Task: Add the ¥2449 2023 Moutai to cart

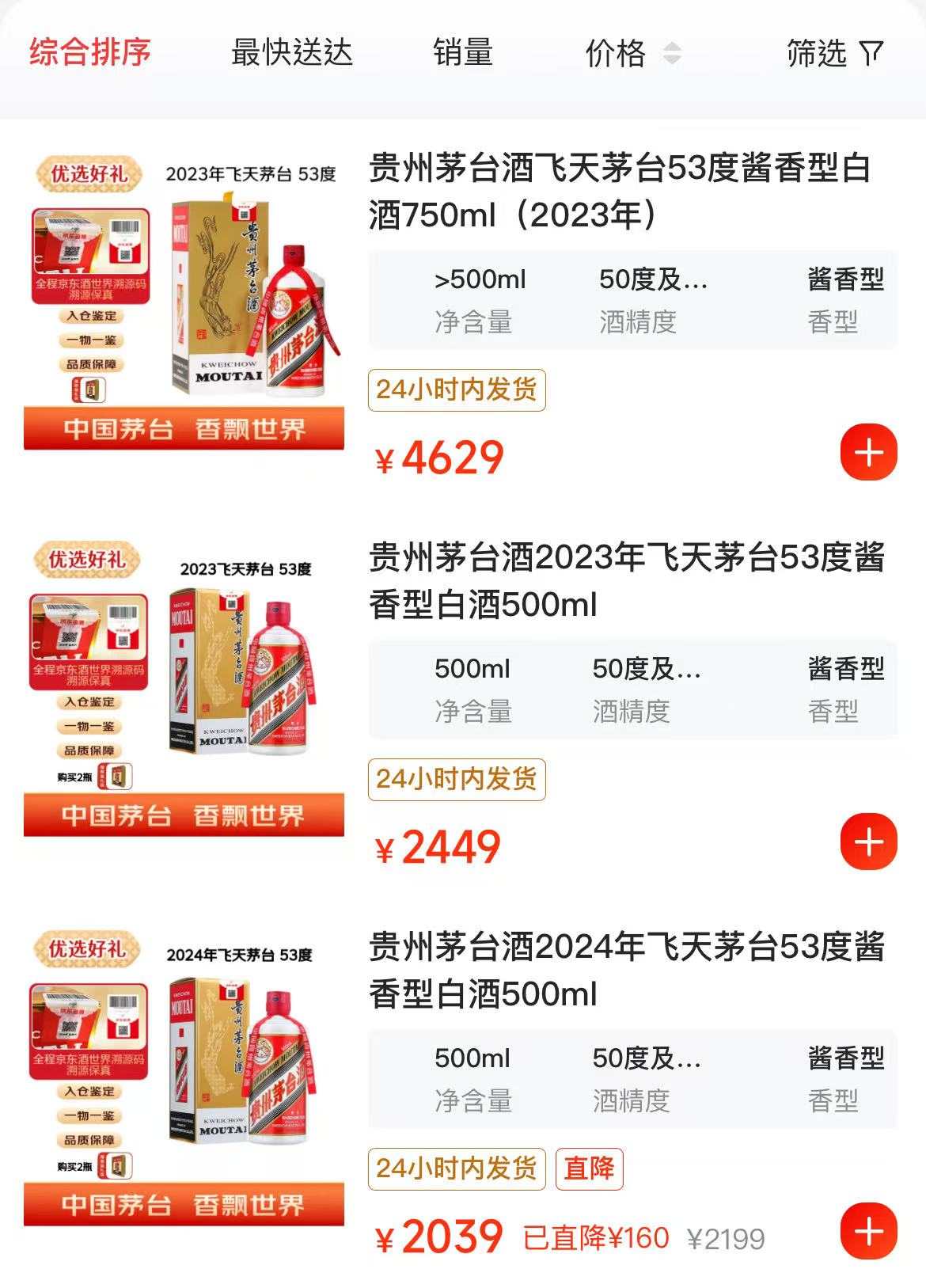Action: (x=868, y=842)
